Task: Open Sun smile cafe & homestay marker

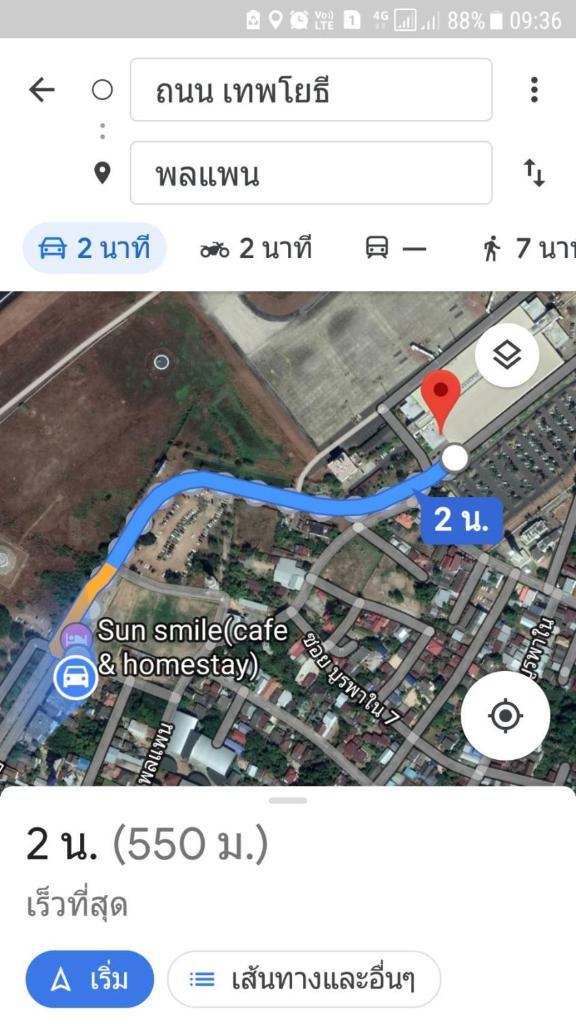Action: point(76,635)
